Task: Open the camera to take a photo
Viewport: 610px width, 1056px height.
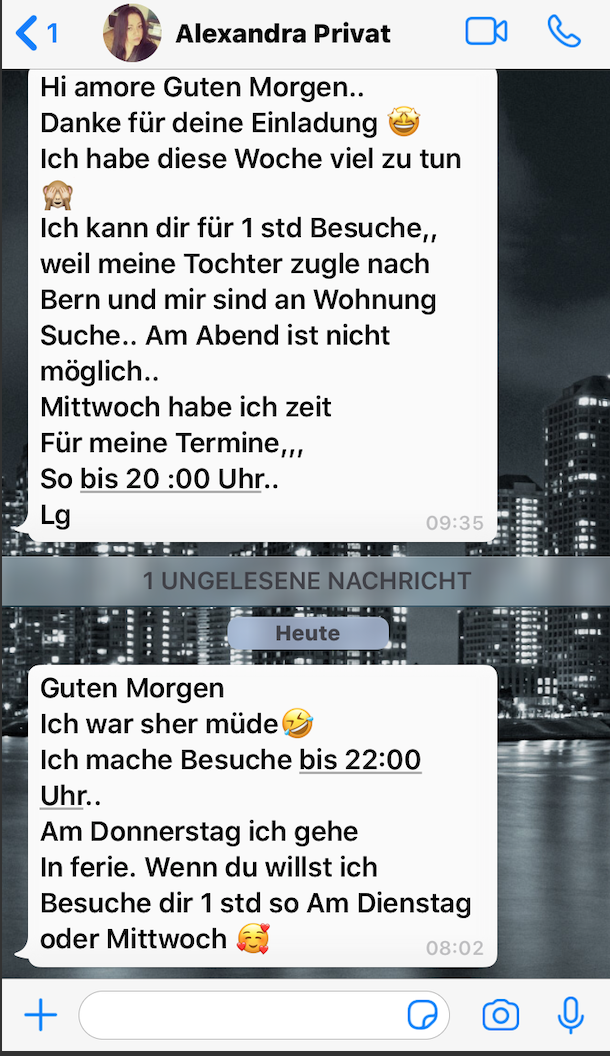Action: coord(501,1016)
